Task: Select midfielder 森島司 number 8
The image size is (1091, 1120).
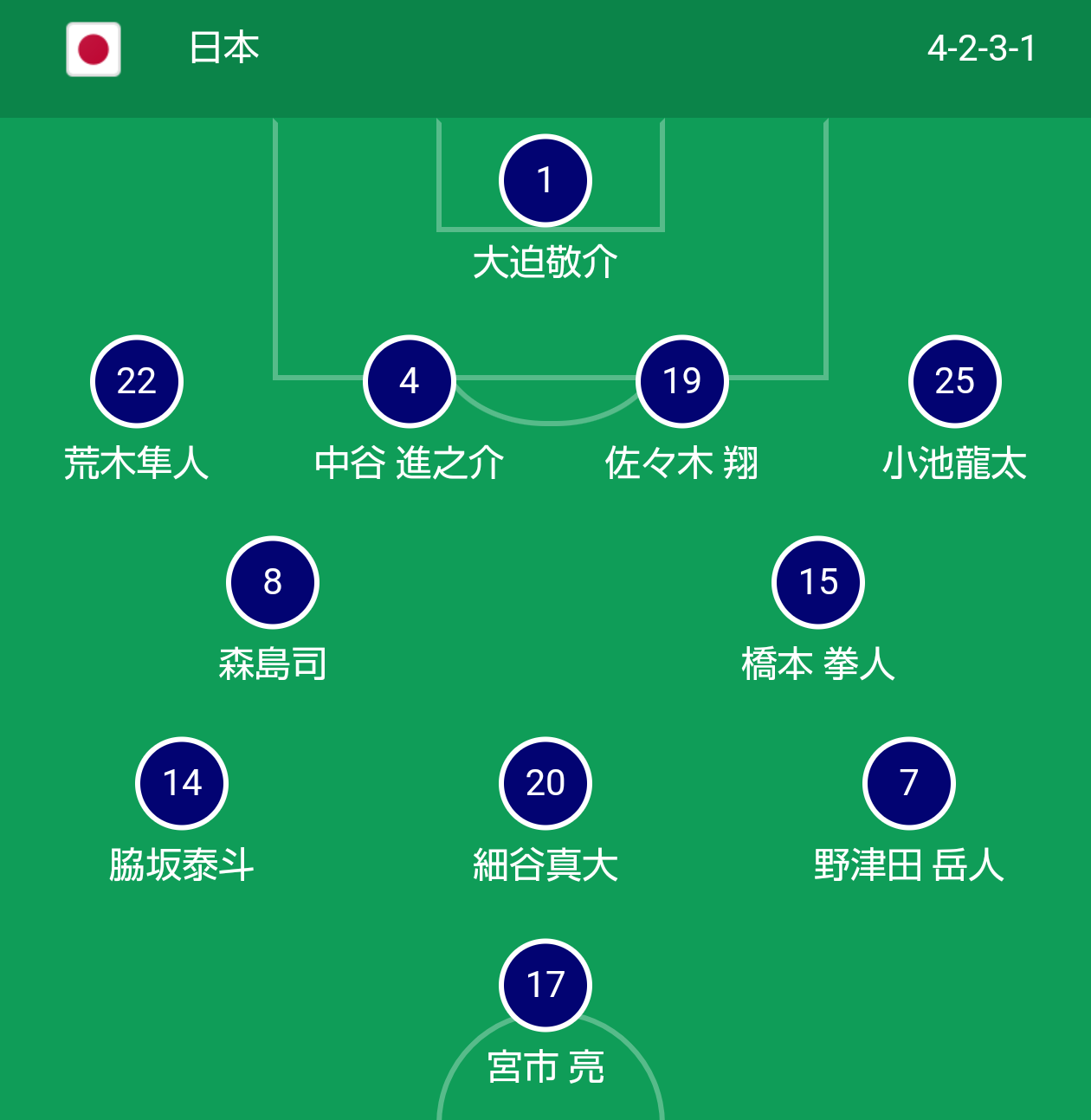Action: (x=273, y=583)
